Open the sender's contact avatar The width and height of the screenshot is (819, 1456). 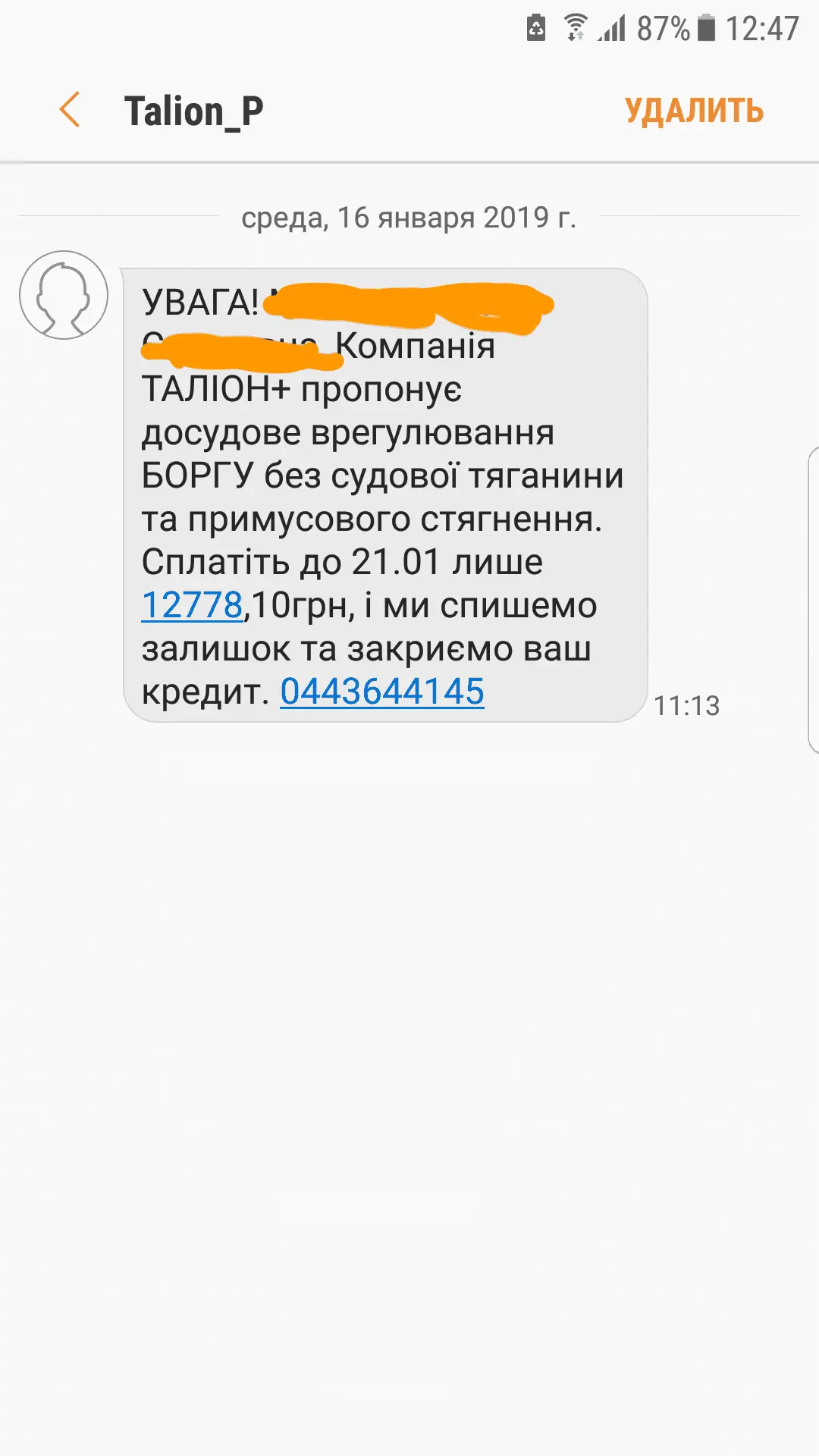click(64, 296)
